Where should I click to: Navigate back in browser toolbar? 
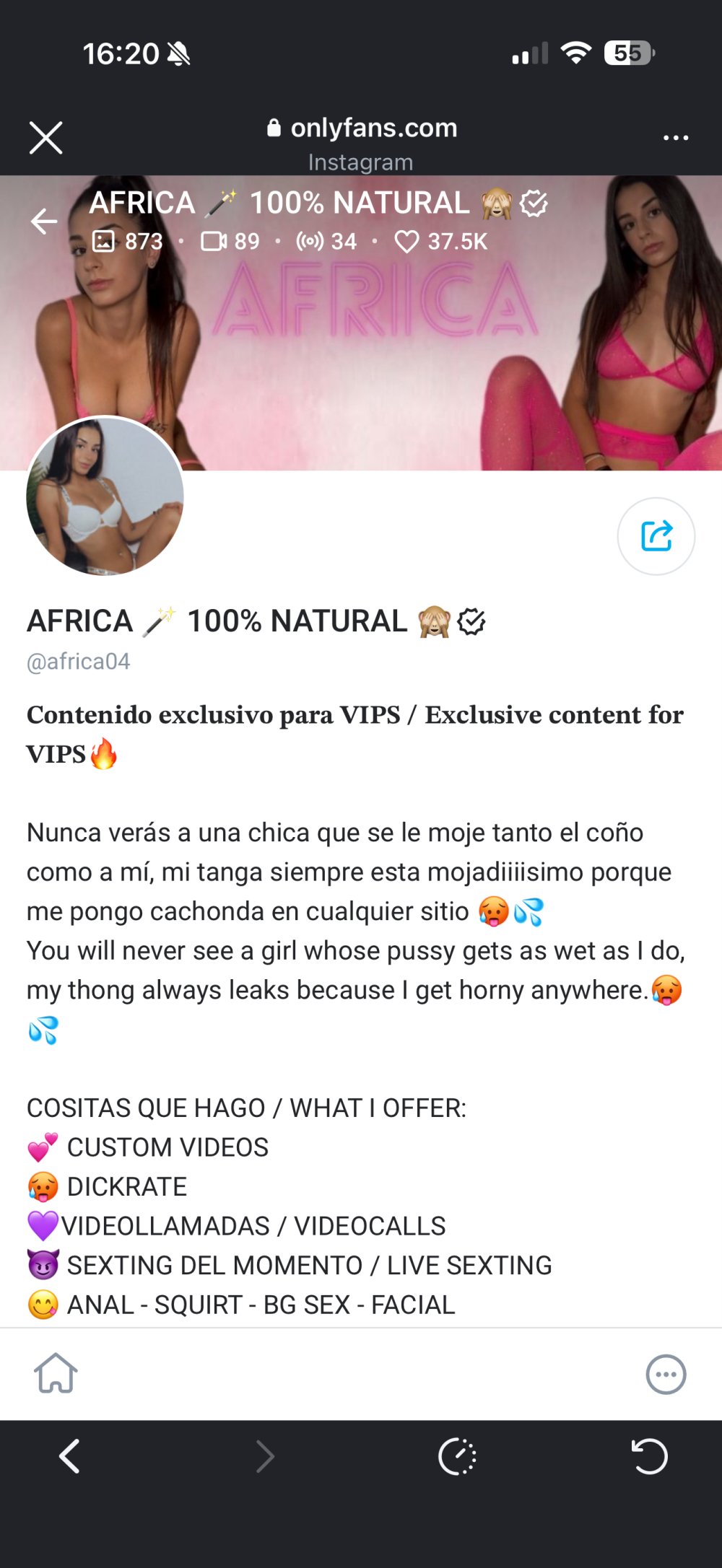pos(69,1456)
